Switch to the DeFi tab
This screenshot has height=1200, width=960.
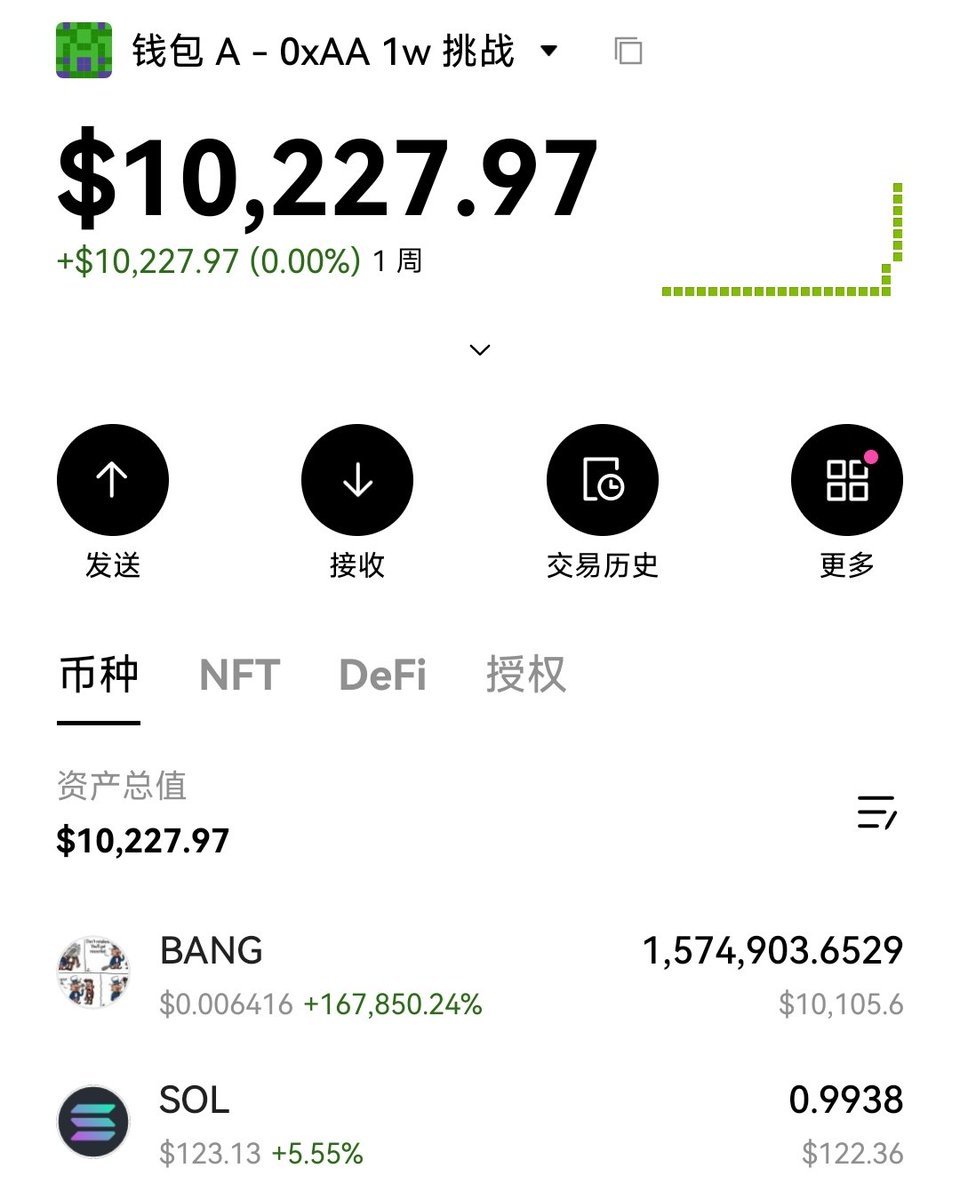tap(383, 675)
